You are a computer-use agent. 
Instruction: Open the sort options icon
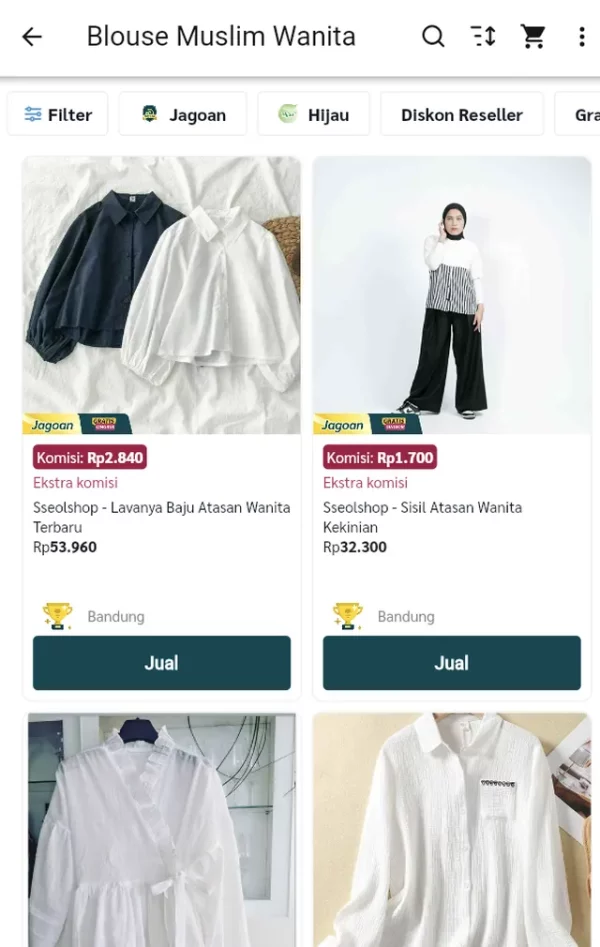[x=483, y=37]
